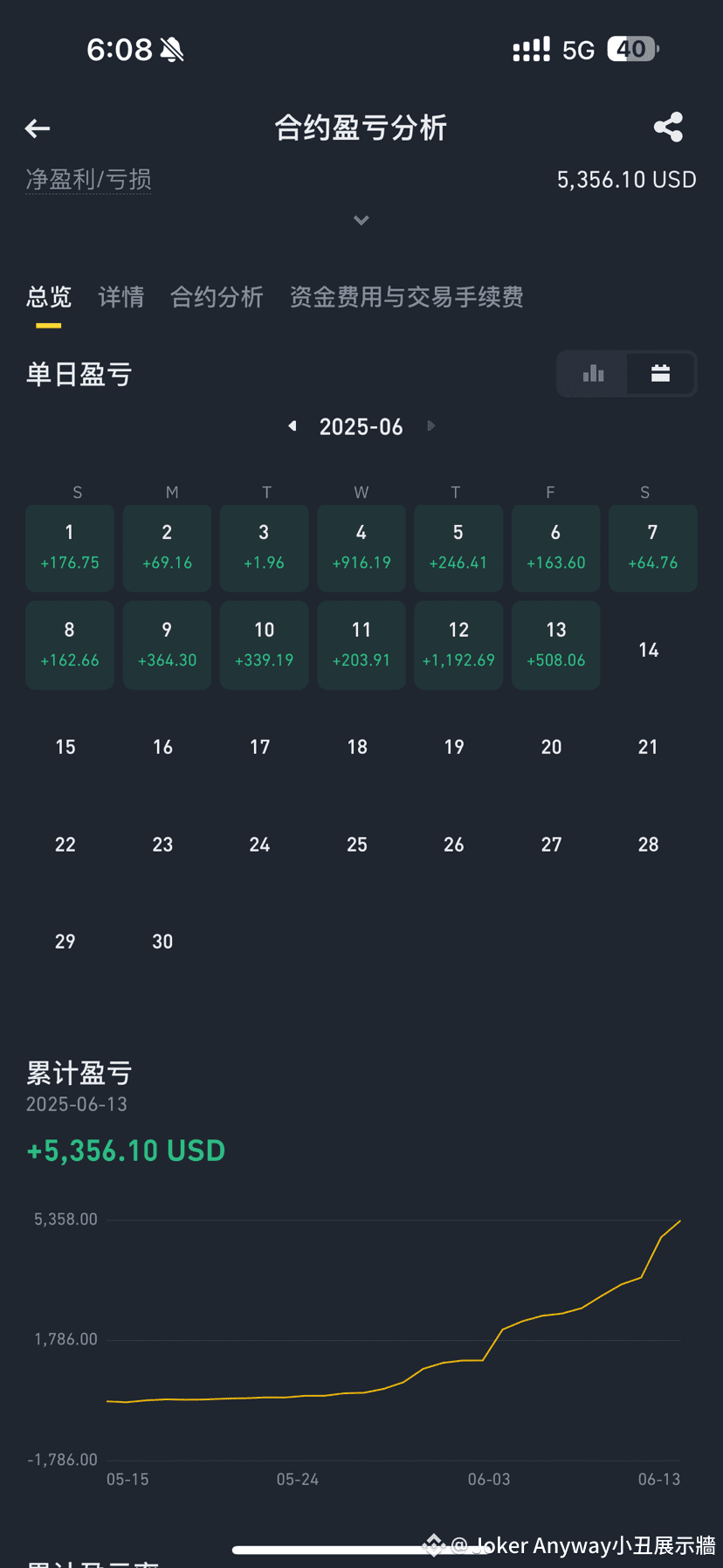Image resolution: width=723 pixels, height=1568 pixels.
Task: Select June 13 with +508.06 profit
Action: (555, 645)
